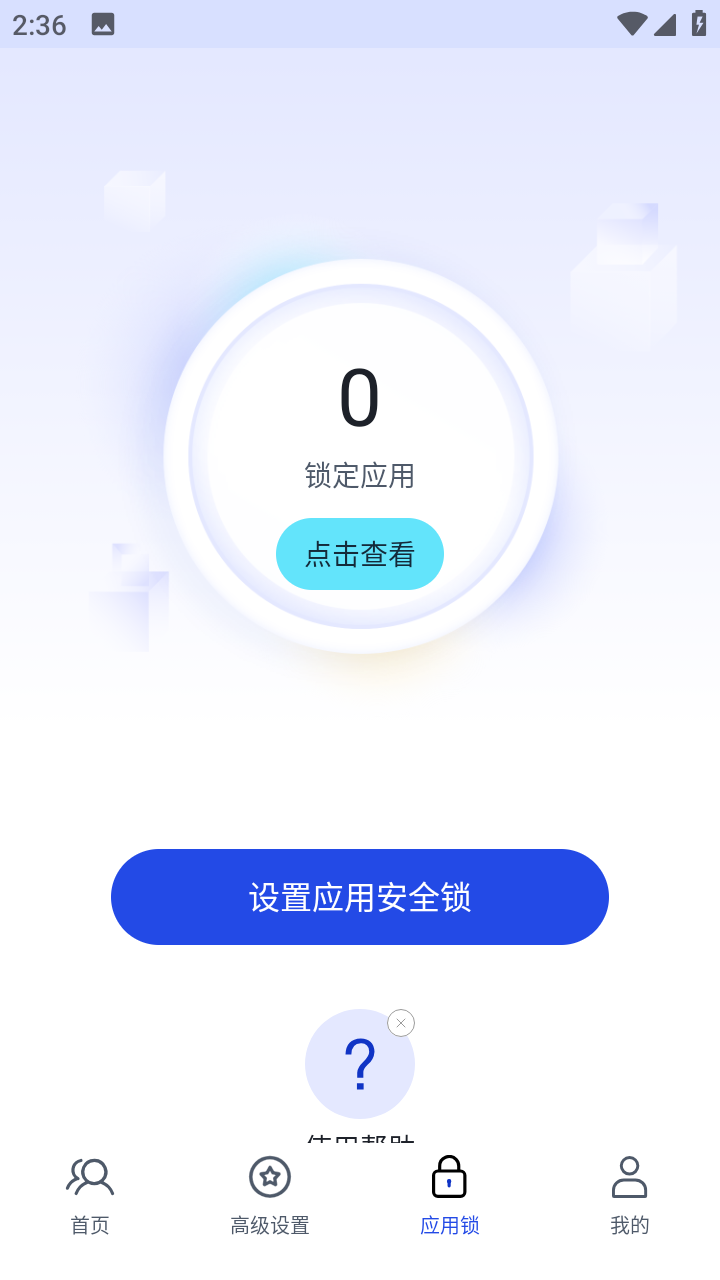Tap the 0 locked apps number

pos(360,398)
